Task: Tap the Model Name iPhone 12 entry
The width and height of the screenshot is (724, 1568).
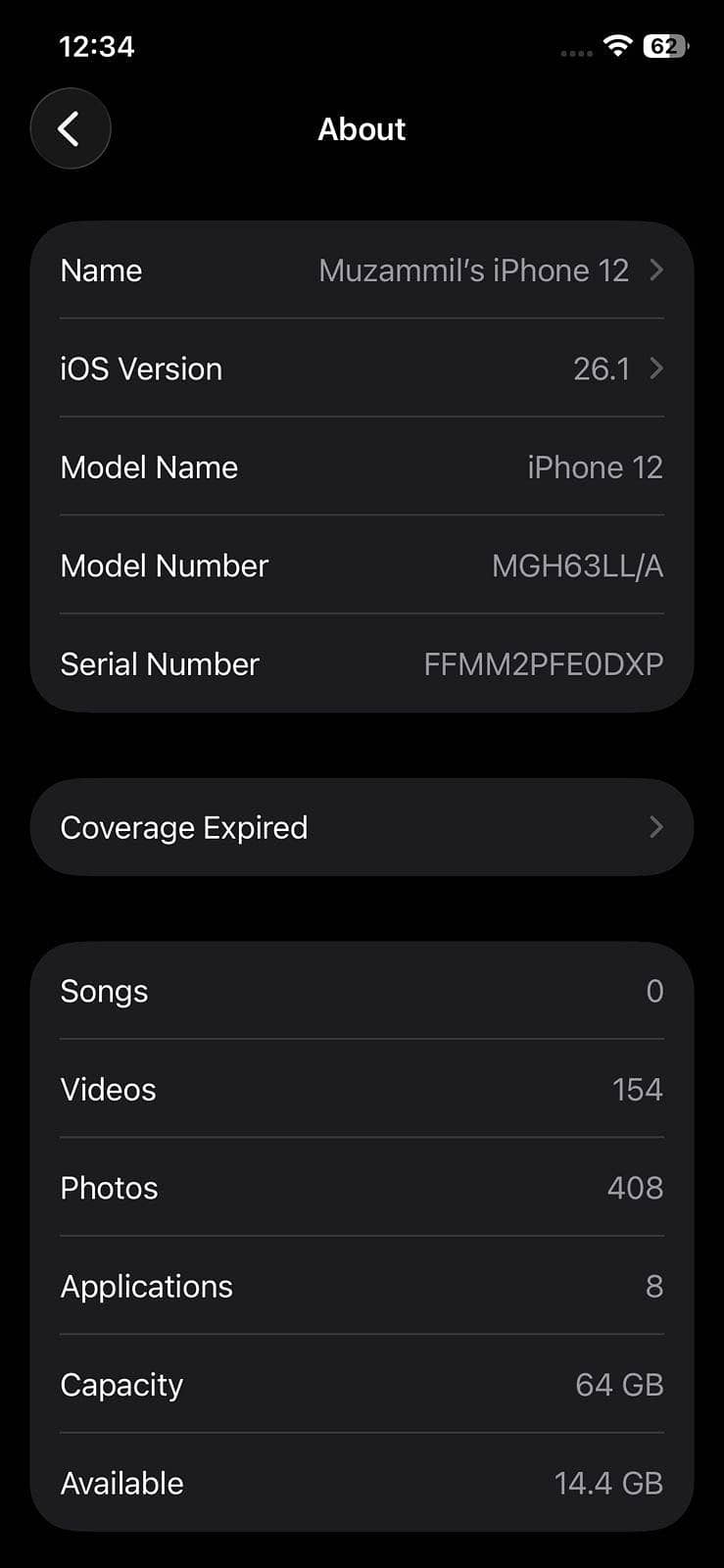Action: tap(362, 467)
